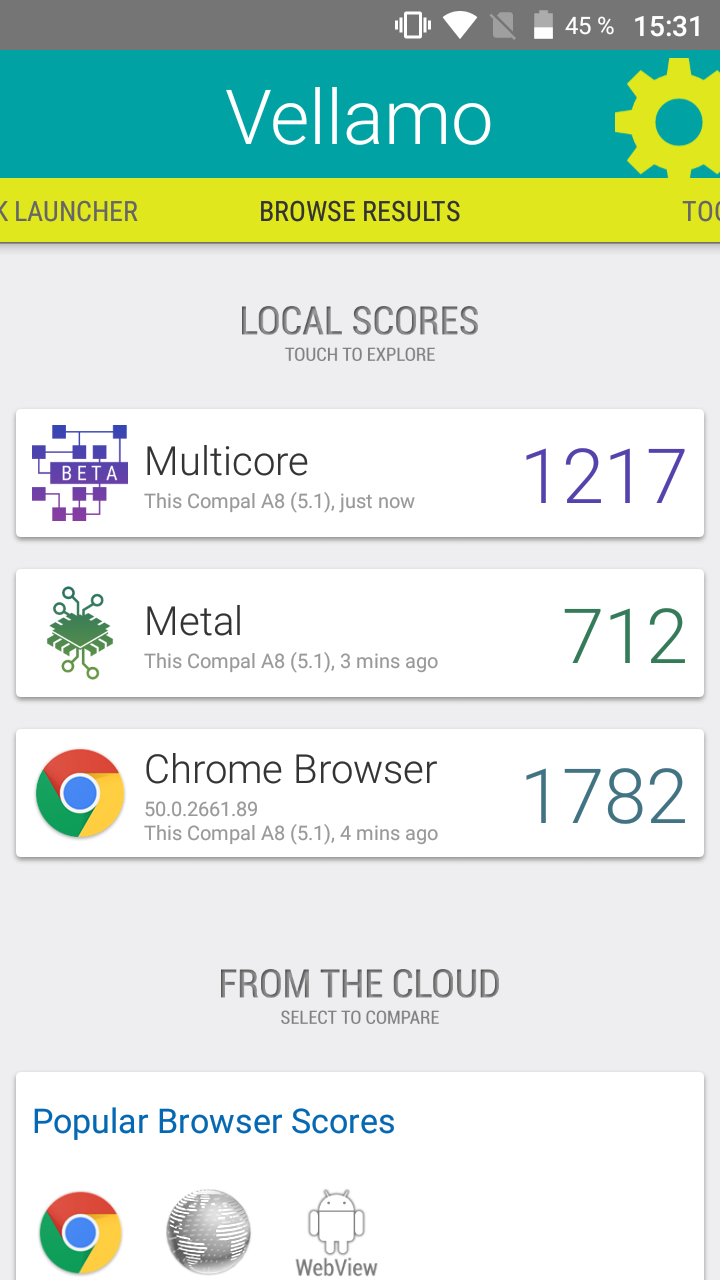Switch to the partially visible Tools tab
Screen dimensions: 720x1280
point(701,212)
